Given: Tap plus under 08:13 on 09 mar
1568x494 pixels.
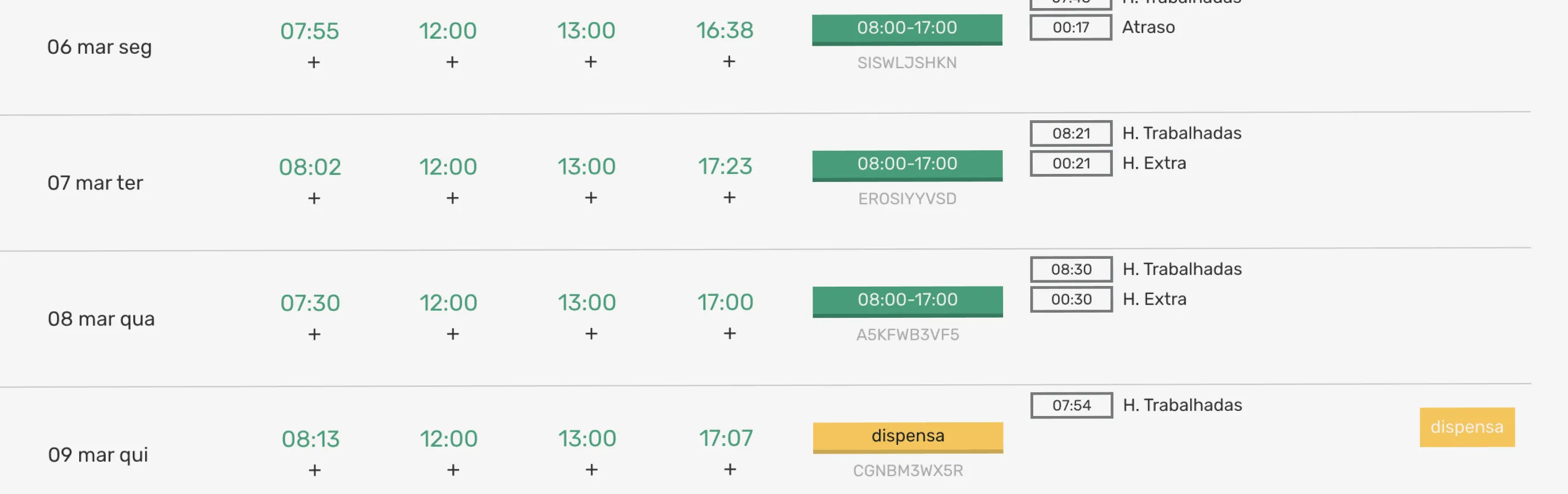Looking at the screenshot, I should (x=314, y=470).
